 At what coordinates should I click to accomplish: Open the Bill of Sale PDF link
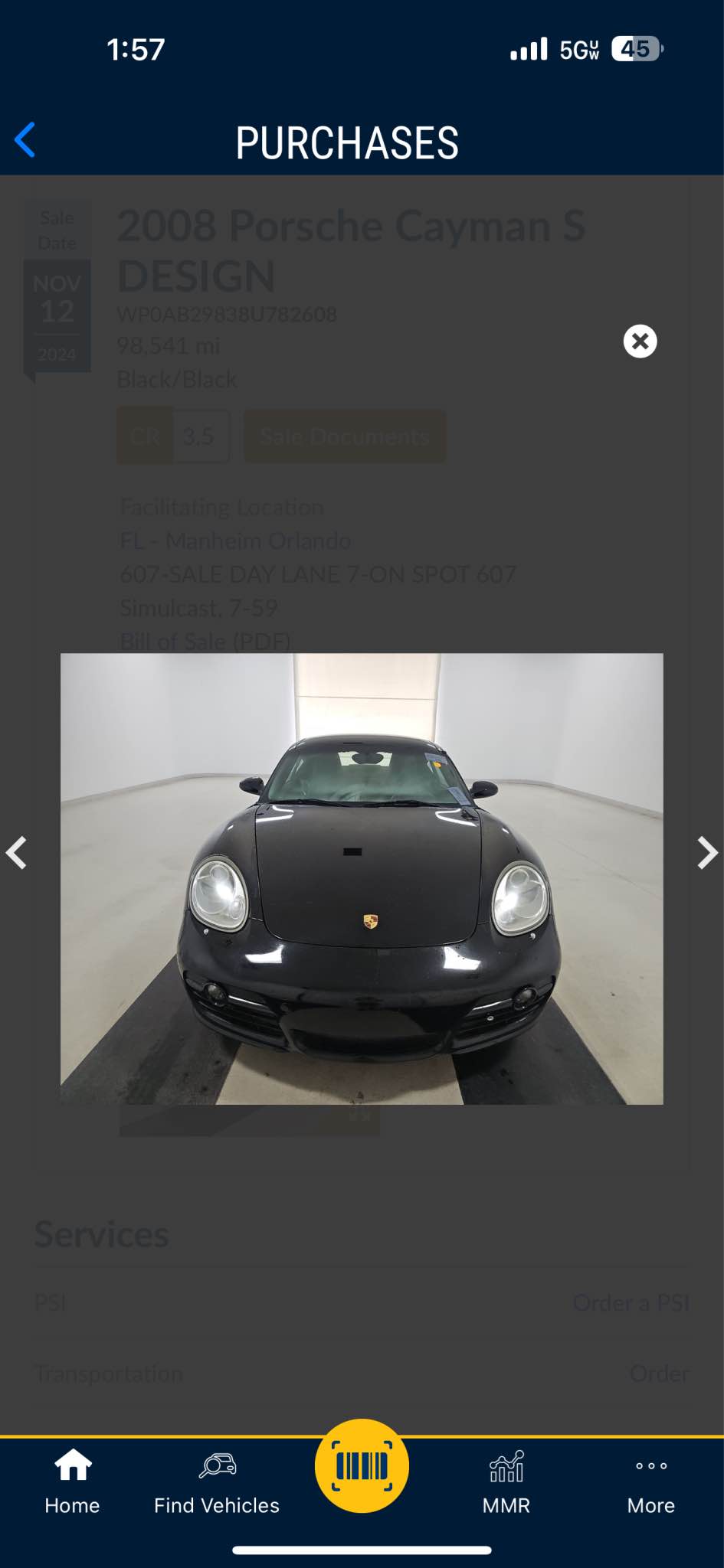point(204,641)
